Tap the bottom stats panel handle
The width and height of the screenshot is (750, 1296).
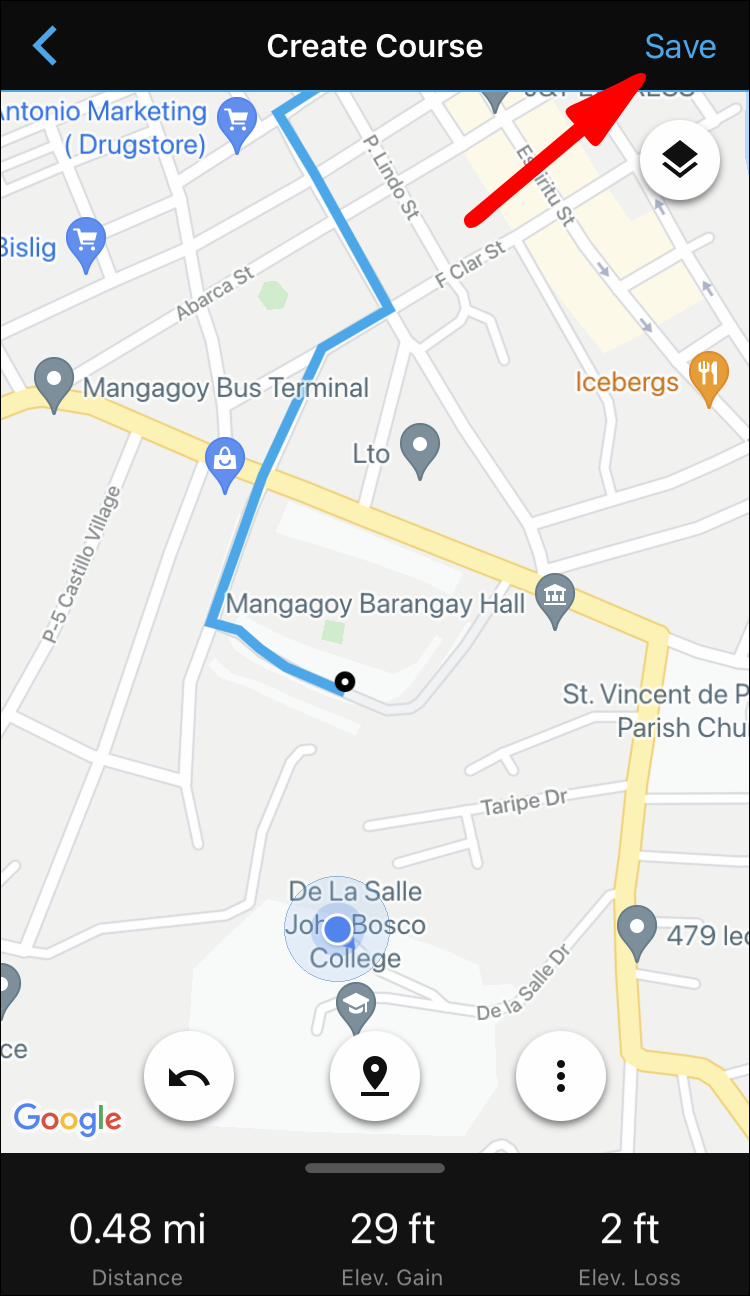coord(375,1168)
